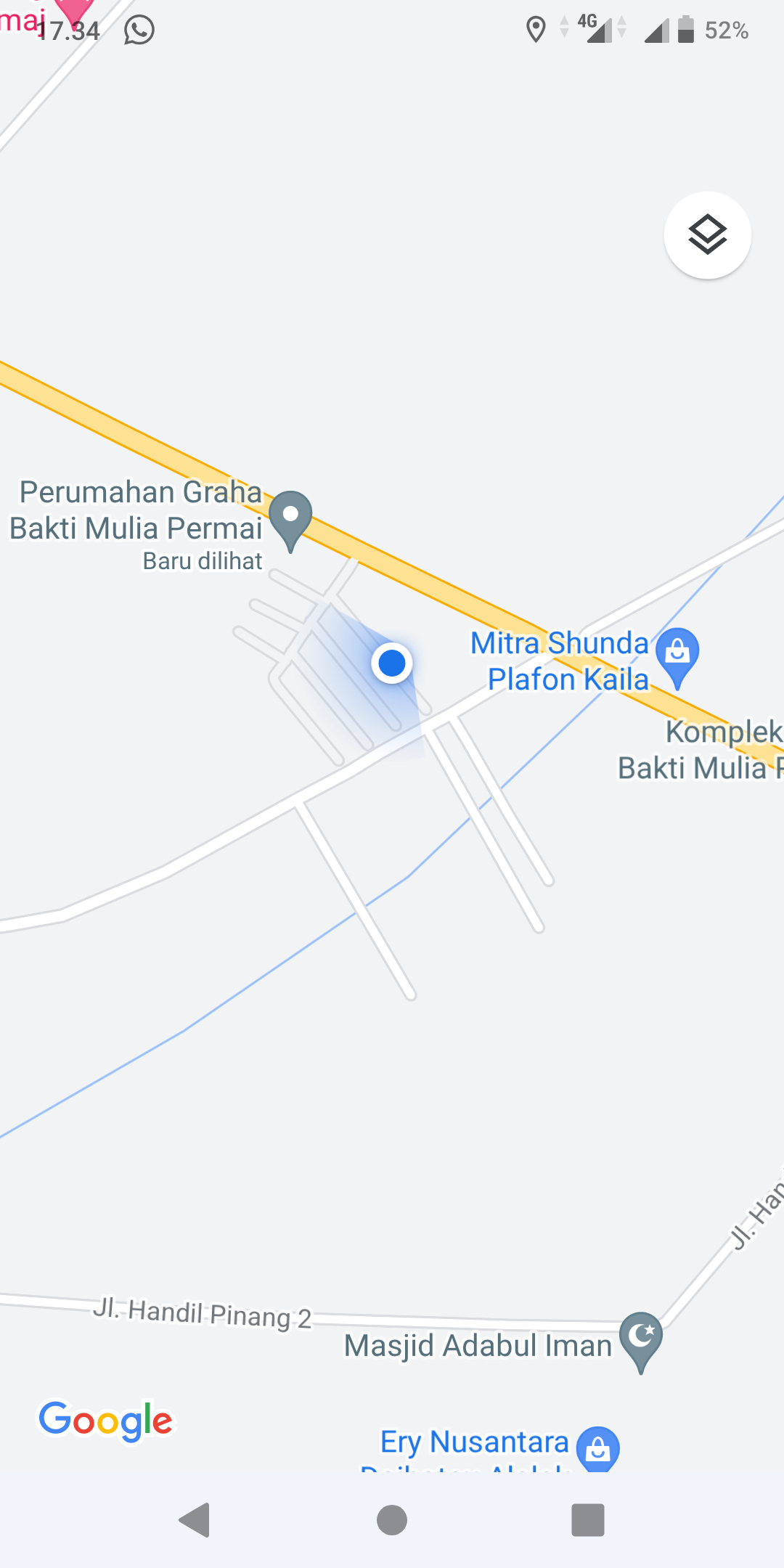Tap the blue current location dot
The width and height of the screenshot is (784, 1568).
pyautogui.click(x=392, y=663)
